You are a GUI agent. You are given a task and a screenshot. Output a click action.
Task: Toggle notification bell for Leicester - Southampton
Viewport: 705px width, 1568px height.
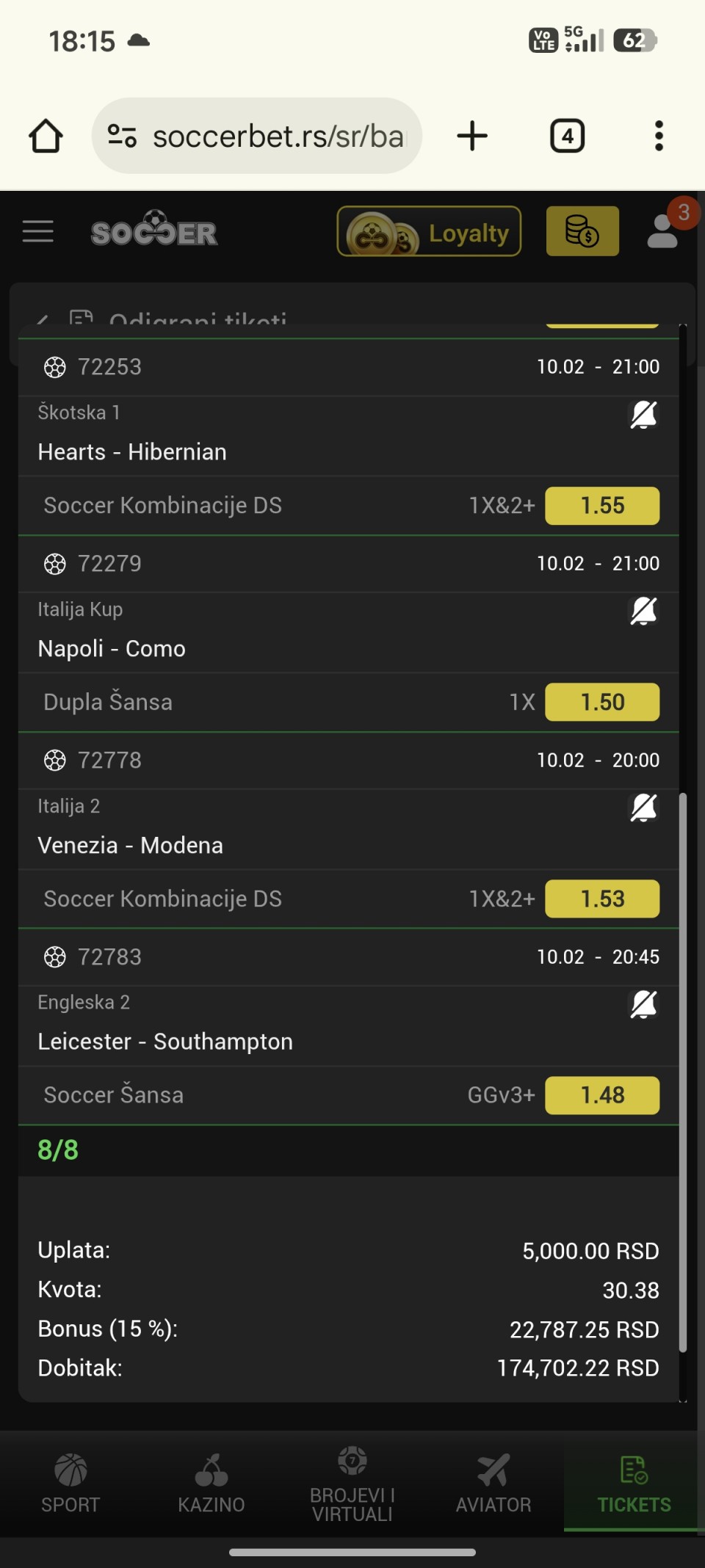point(643,1004)
